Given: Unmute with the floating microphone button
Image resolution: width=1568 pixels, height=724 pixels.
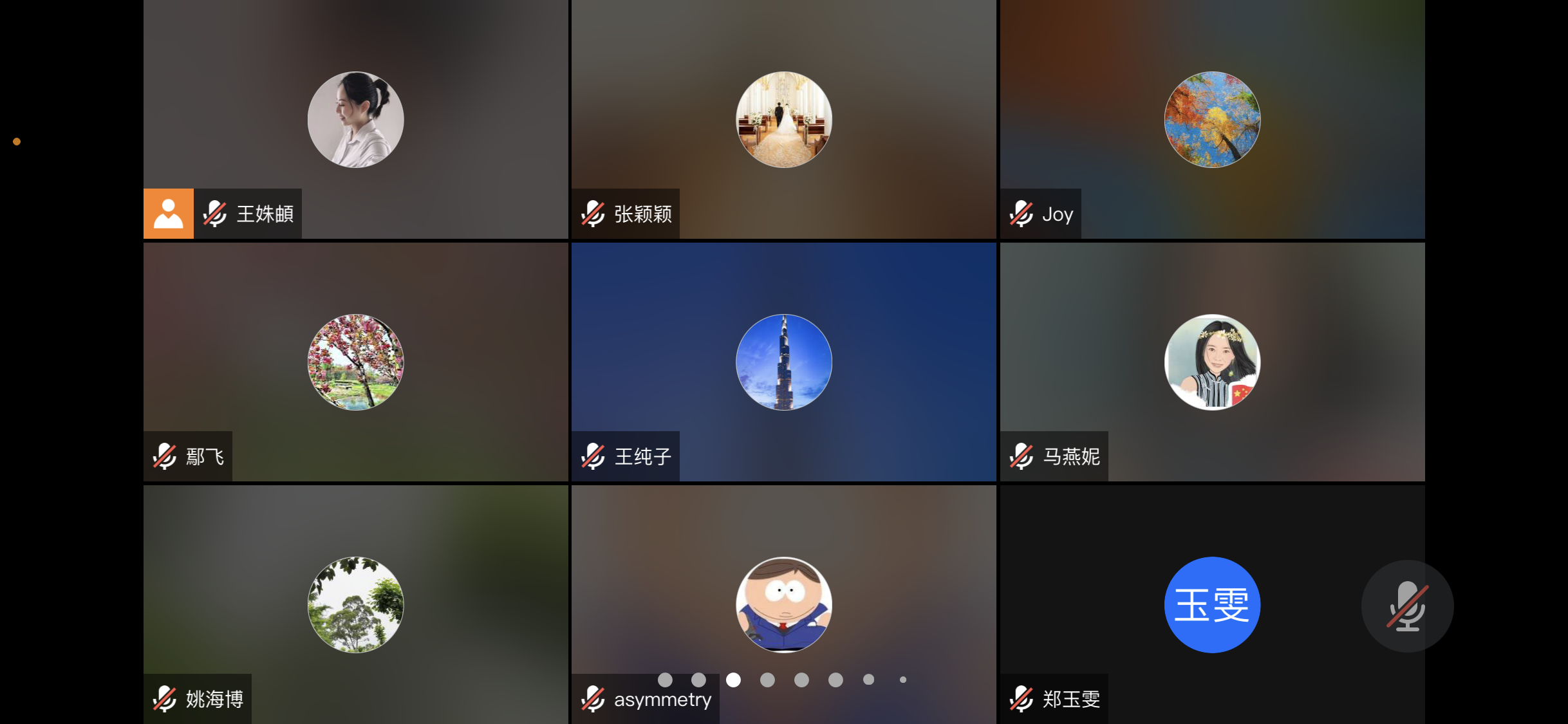Looking at the screenshot, I should coord(1407,606).
